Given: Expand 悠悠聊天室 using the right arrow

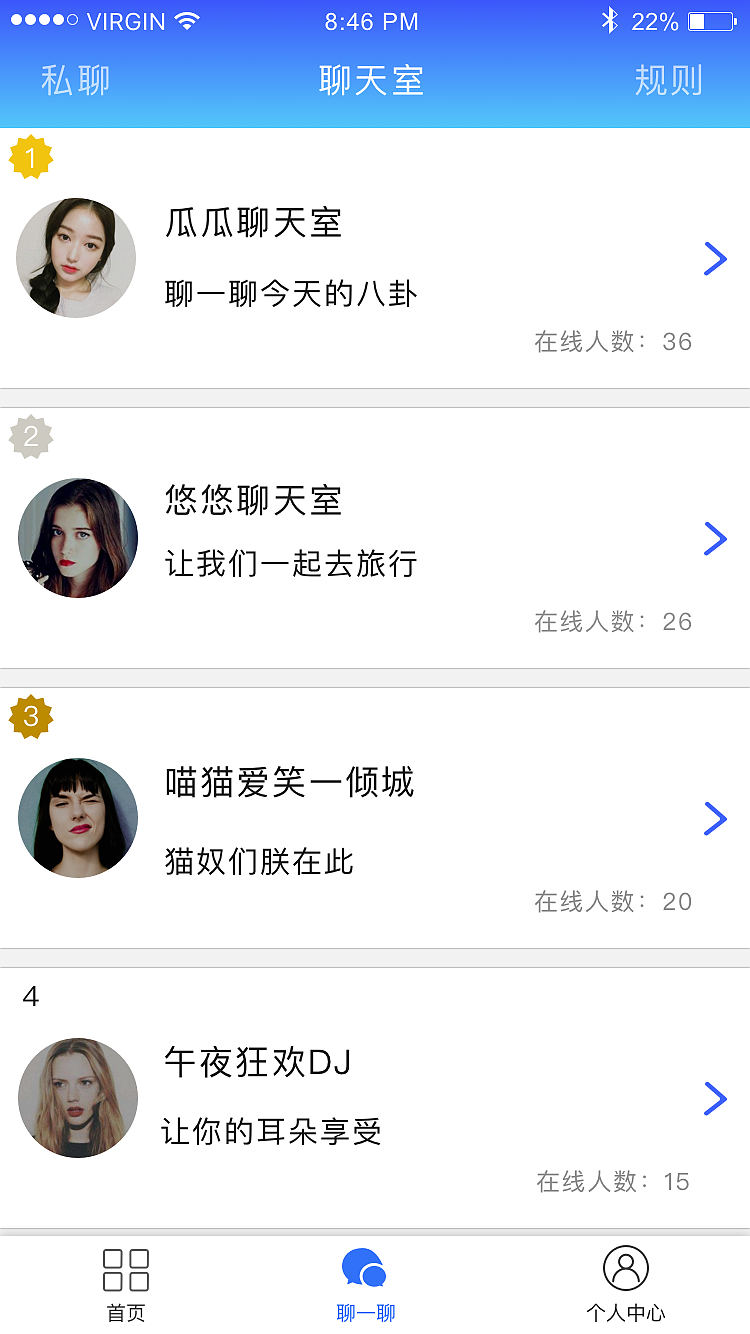Looking at the screenshot, I should click(x=716, y=538).
